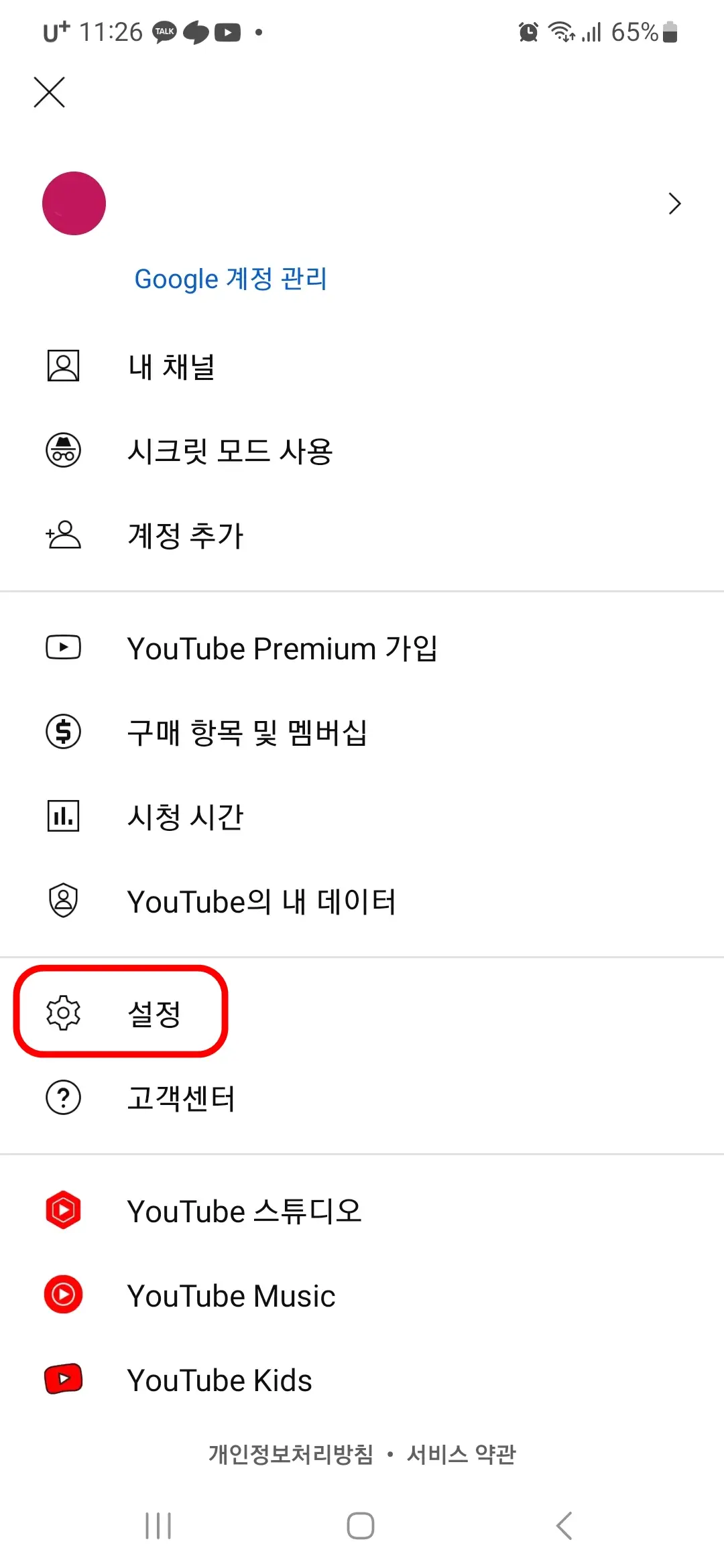
Task: Launch YouTube Music
Action: pyautogui.click(x=231, y=1295)
